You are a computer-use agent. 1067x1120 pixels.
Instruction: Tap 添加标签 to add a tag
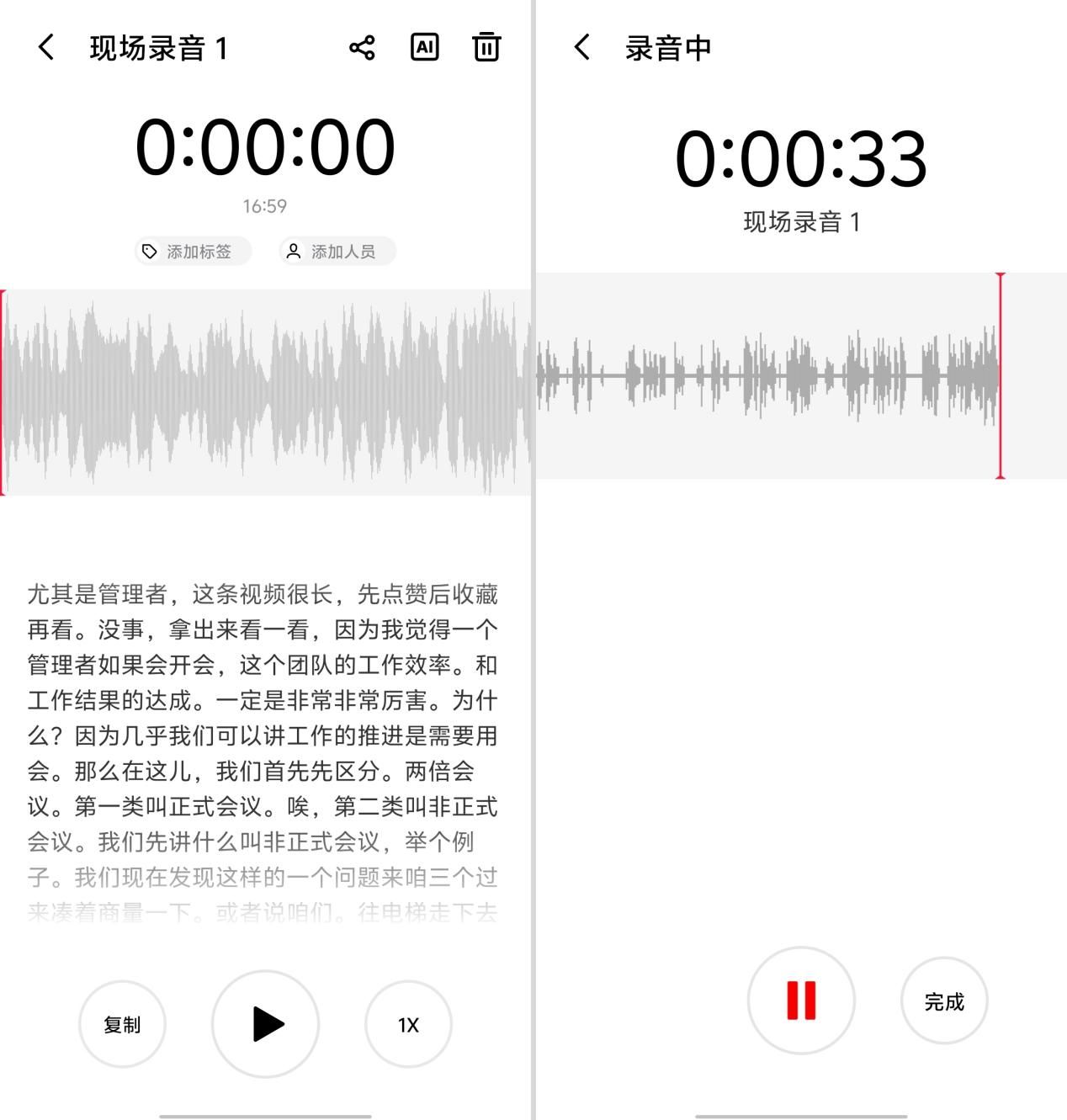coord(193,252)
